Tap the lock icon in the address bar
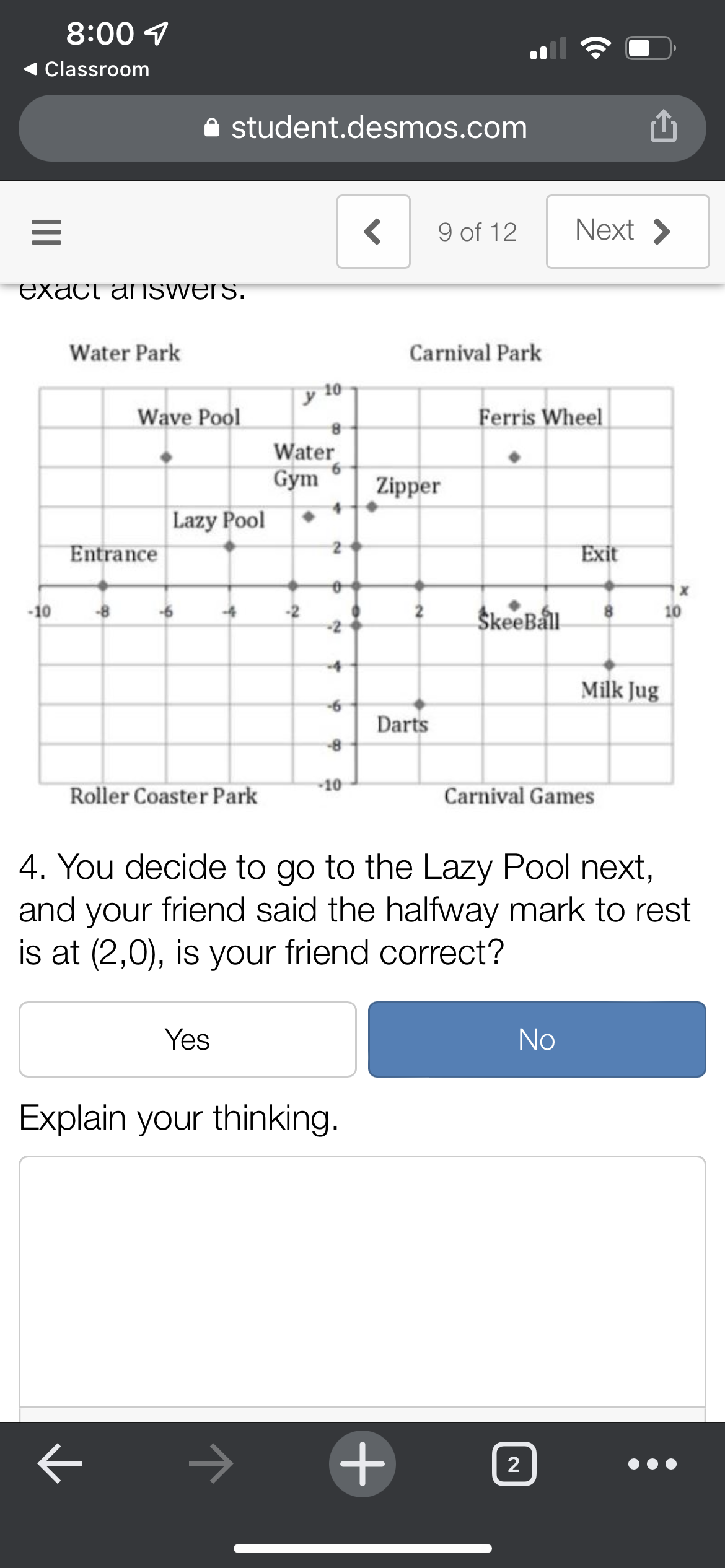Viewport: 725px width, 1568px height. 212,128
